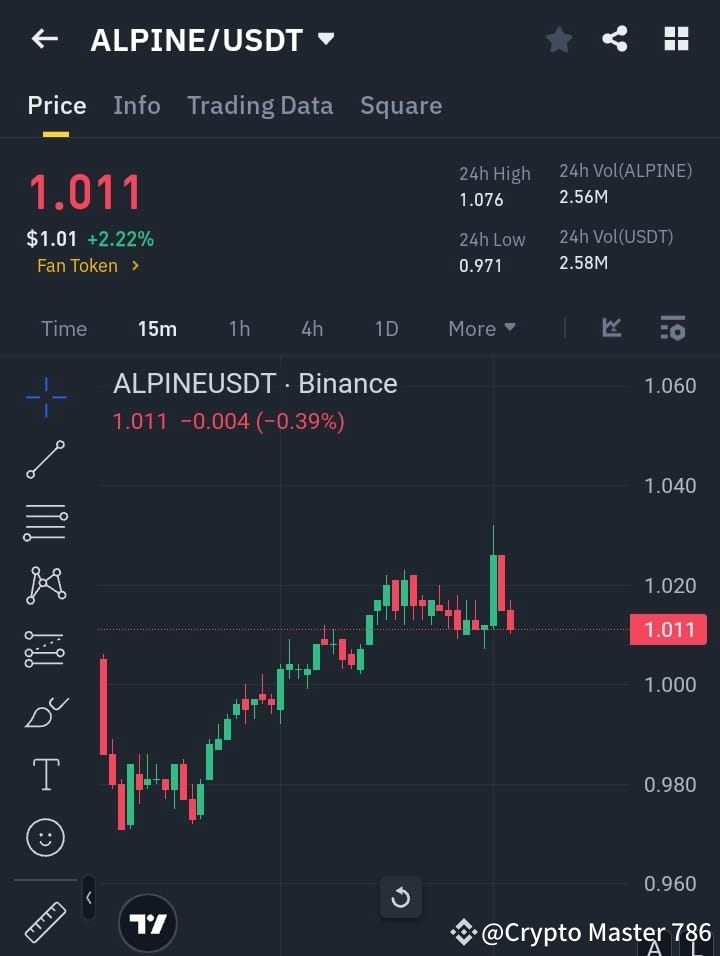Open the emoji sticker tool
The width and height of the screenshot is (720, 956).
45,837
